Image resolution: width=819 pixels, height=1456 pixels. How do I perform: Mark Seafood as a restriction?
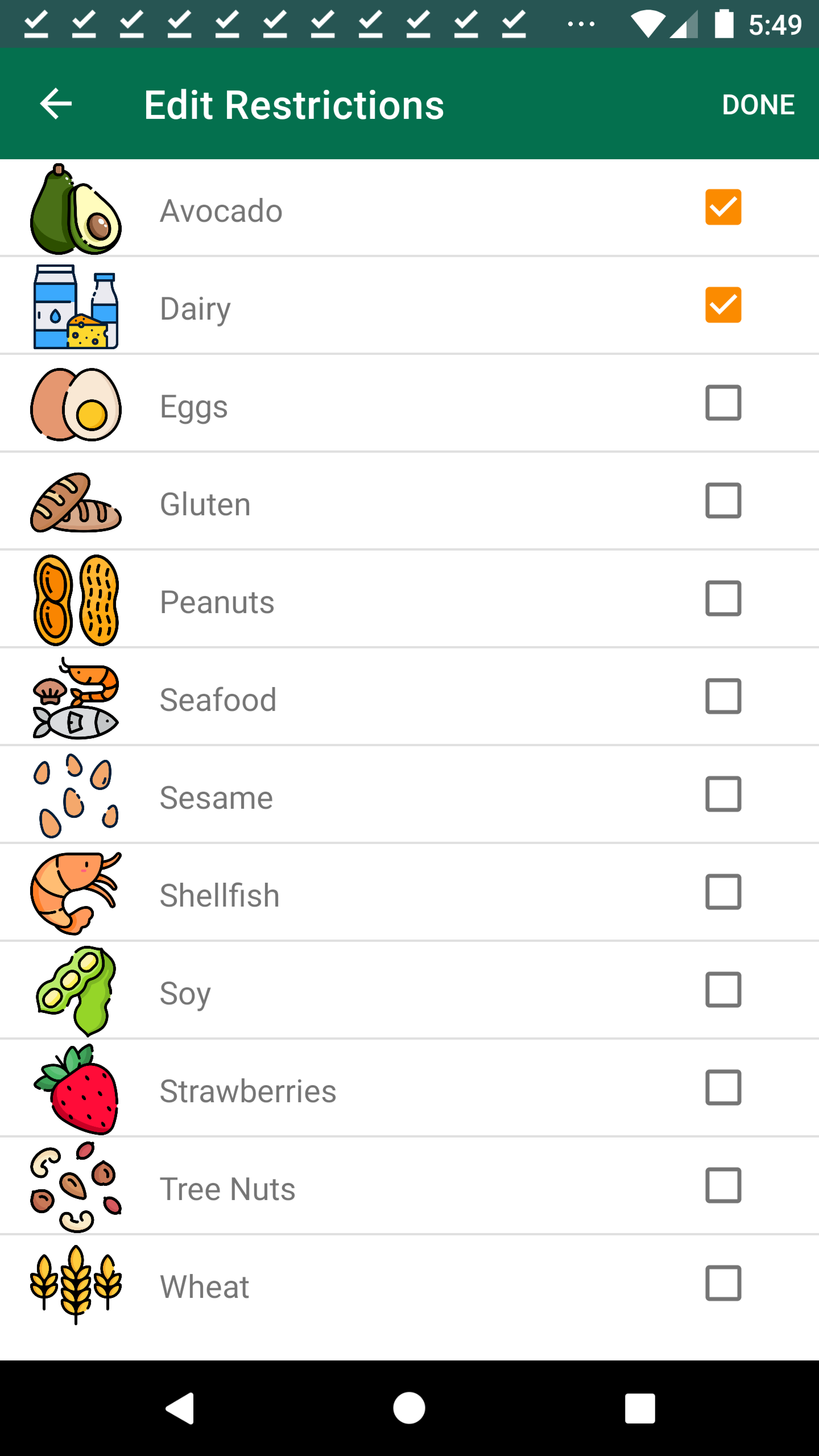pos(723,696)
